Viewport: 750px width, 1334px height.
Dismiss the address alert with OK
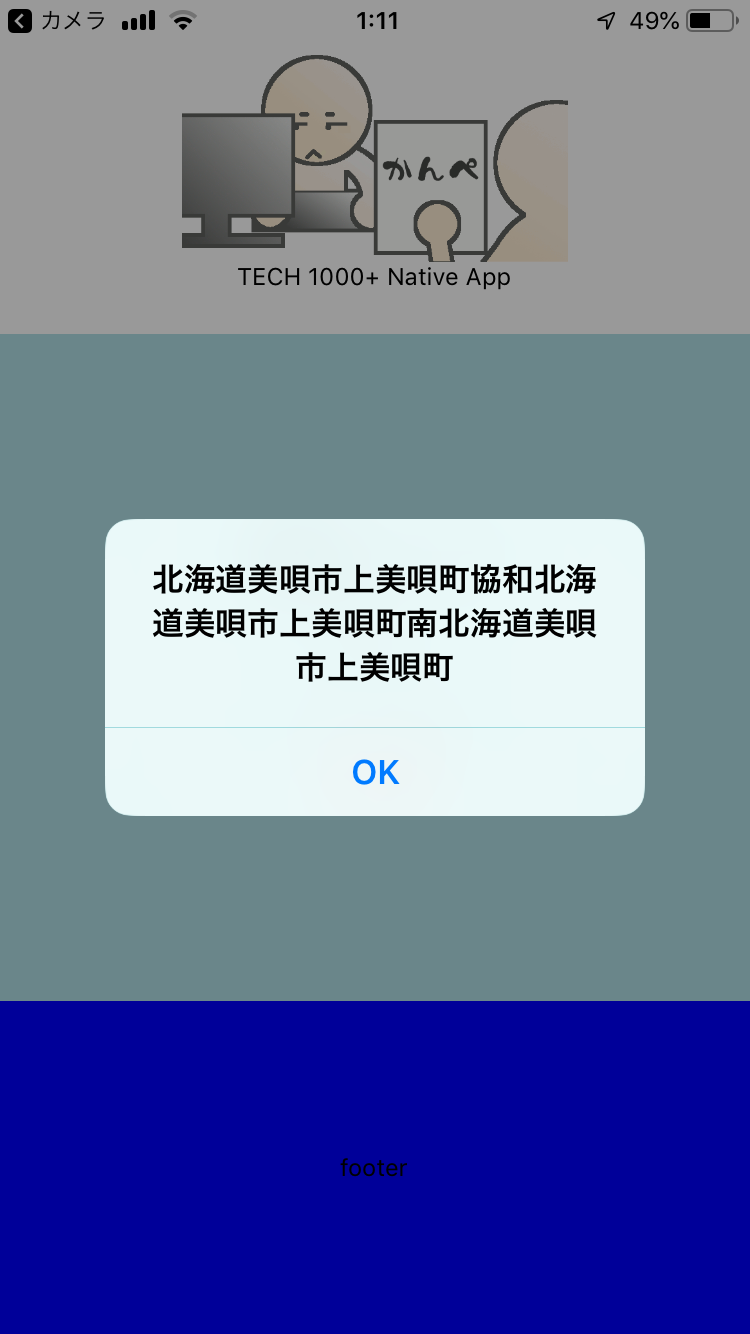click(375, 772)
